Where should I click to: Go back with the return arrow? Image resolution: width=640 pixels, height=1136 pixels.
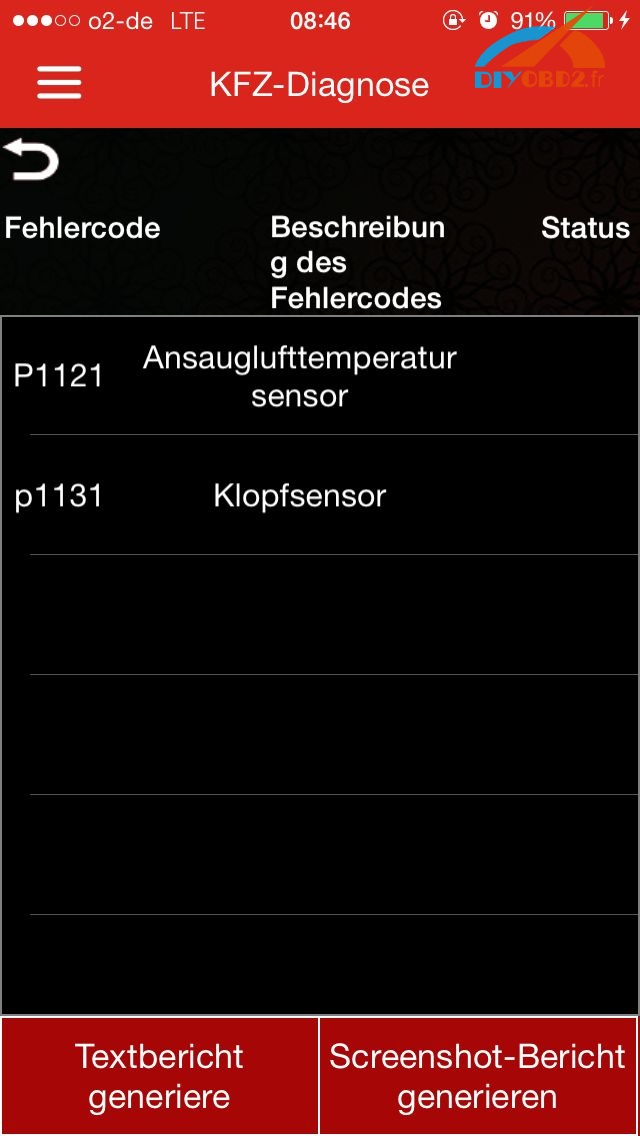[31, 160]
